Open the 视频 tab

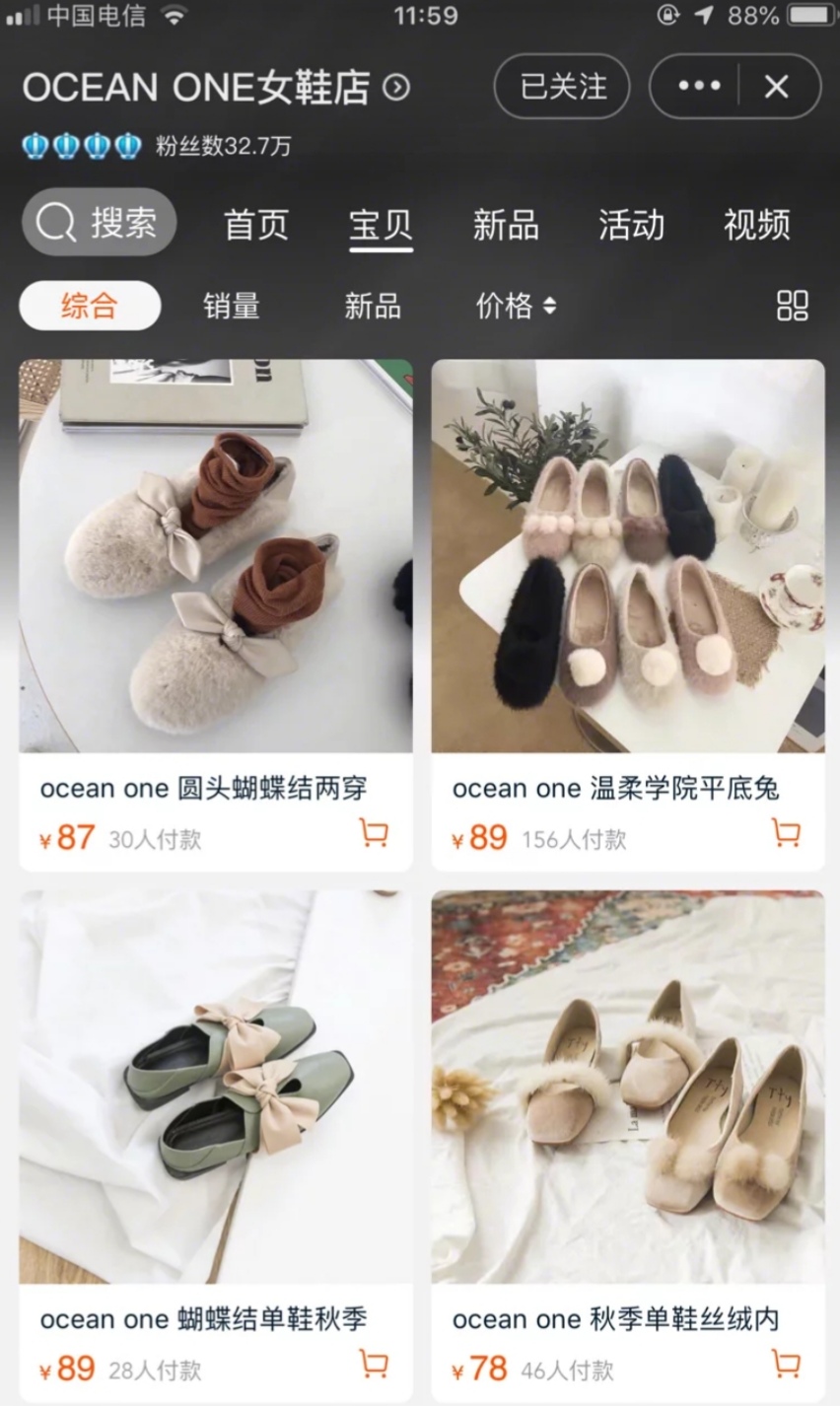[x=756, y=225]
